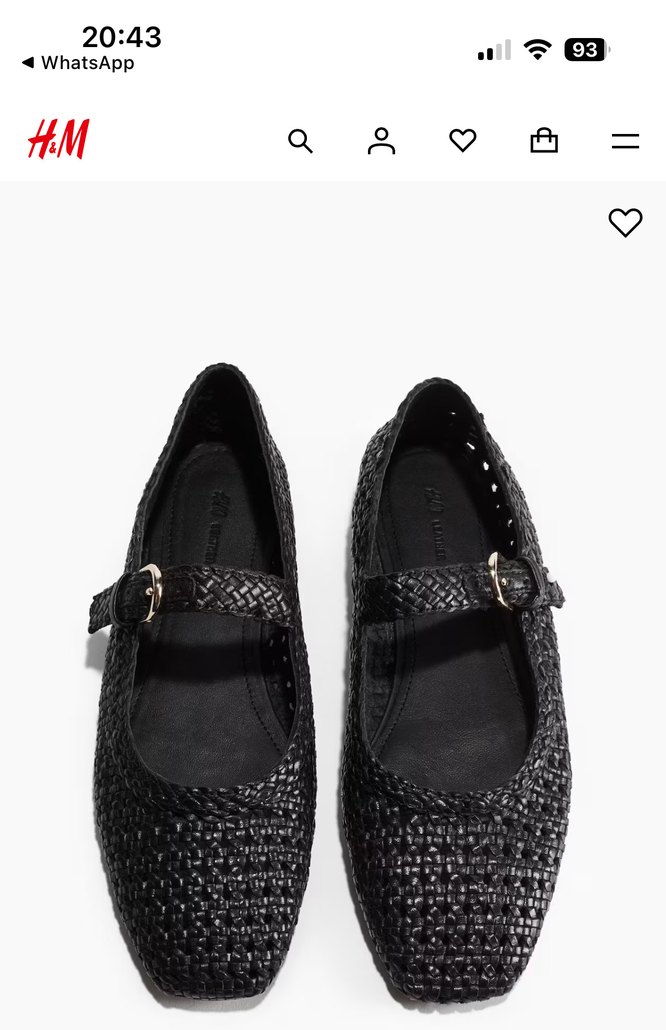Open the shopping bag
The width and height of the screenshot is (666, 1030).
point(544,141)
